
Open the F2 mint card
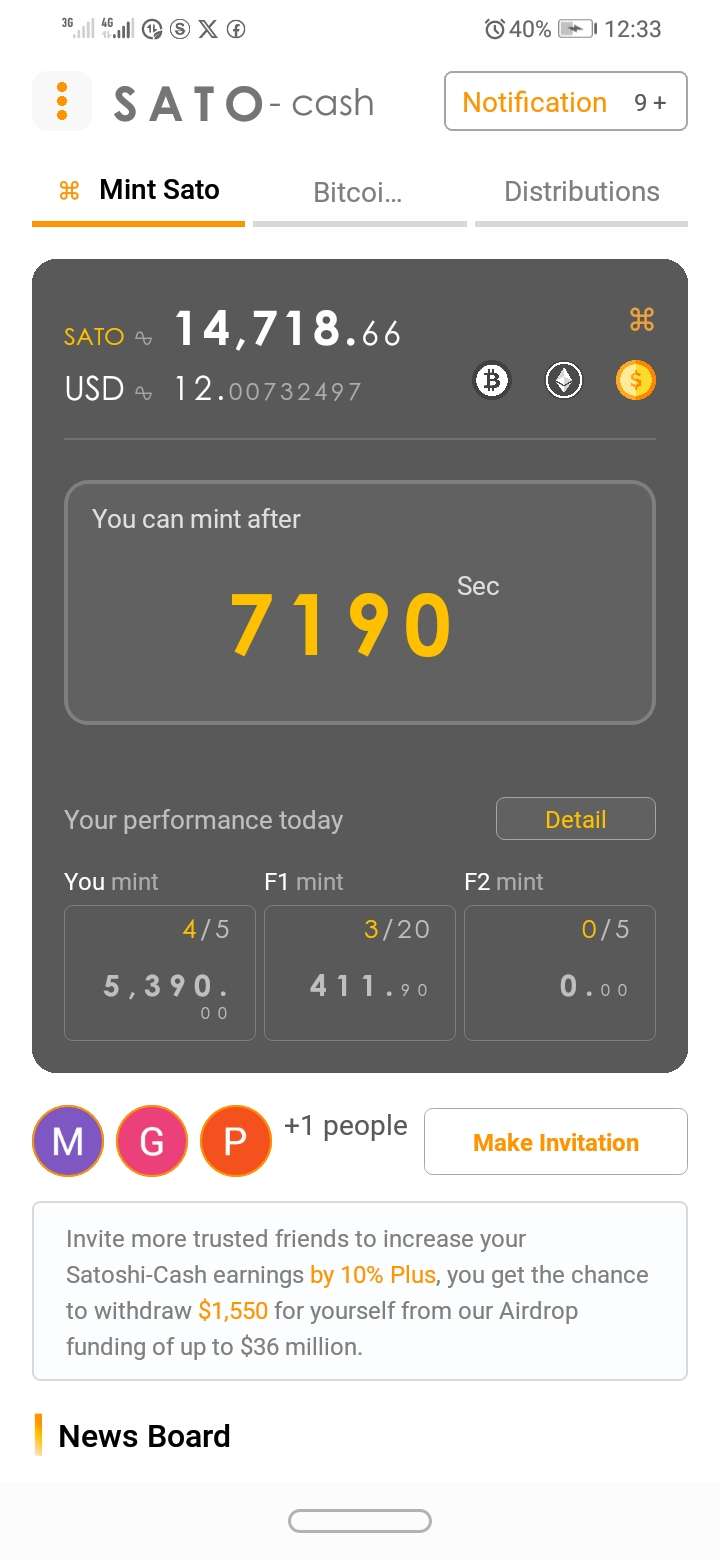pyautogui.click(x=560, y=972)
